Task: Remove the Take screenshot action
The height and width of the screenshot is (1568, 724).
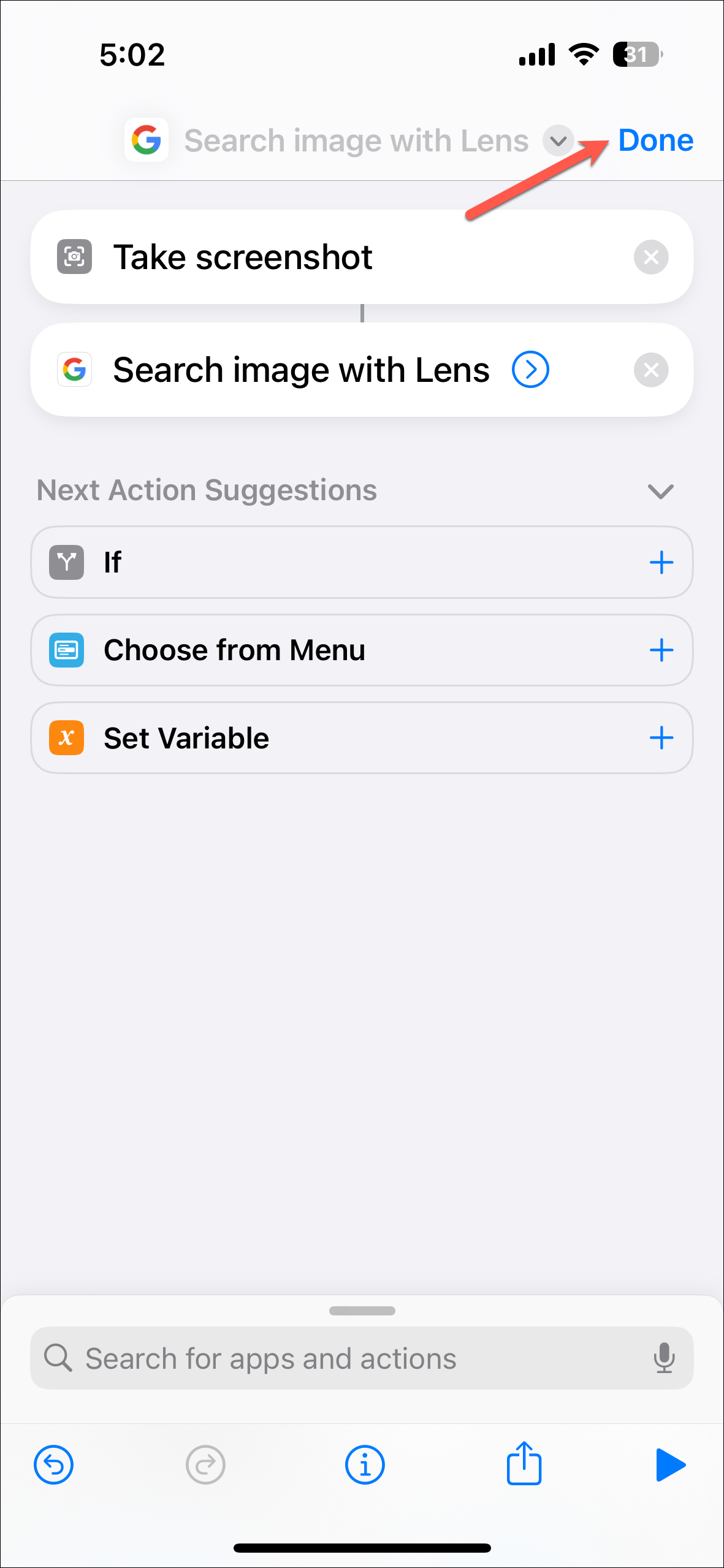Action: 650,257
